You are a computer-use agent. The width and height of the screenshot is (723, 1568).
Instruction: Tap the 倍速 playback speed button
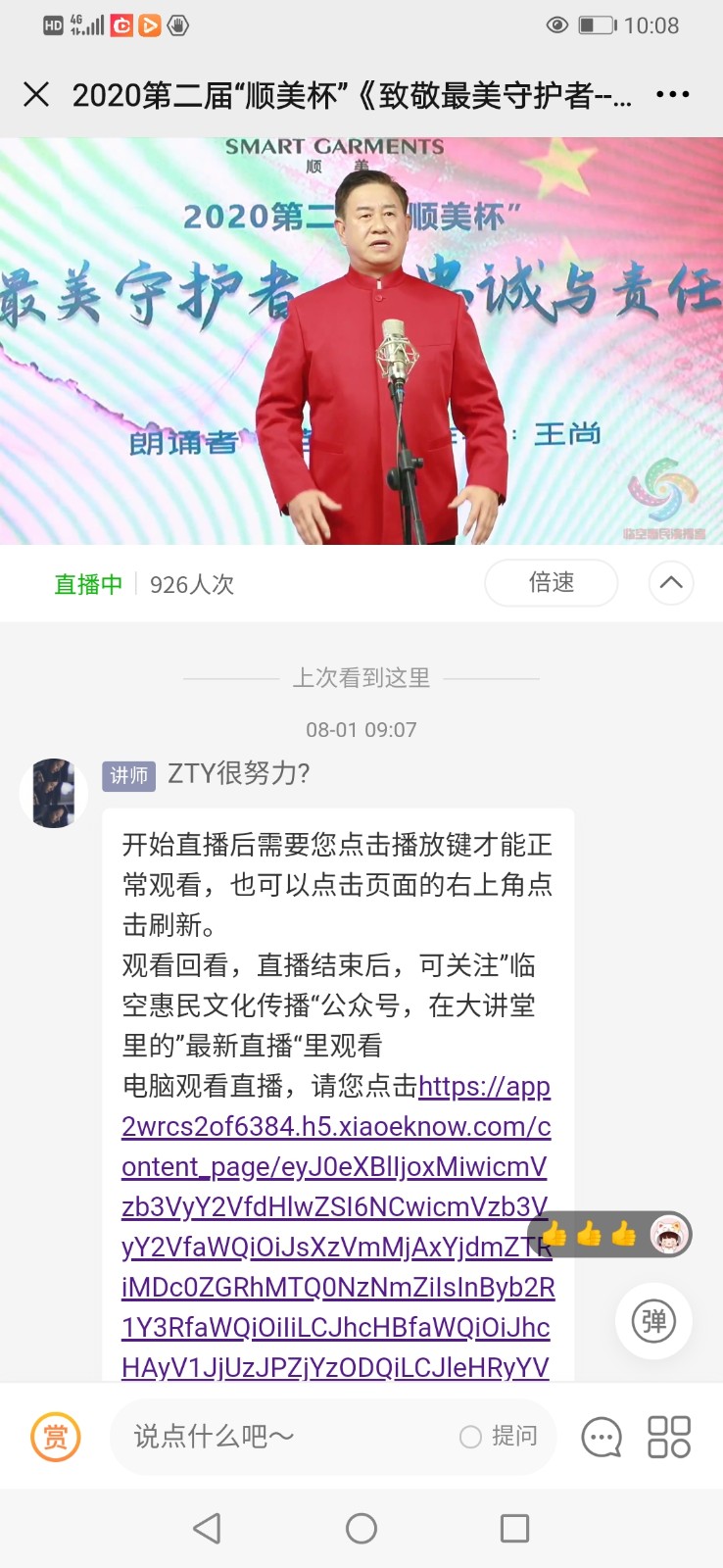tap(551, 582)
